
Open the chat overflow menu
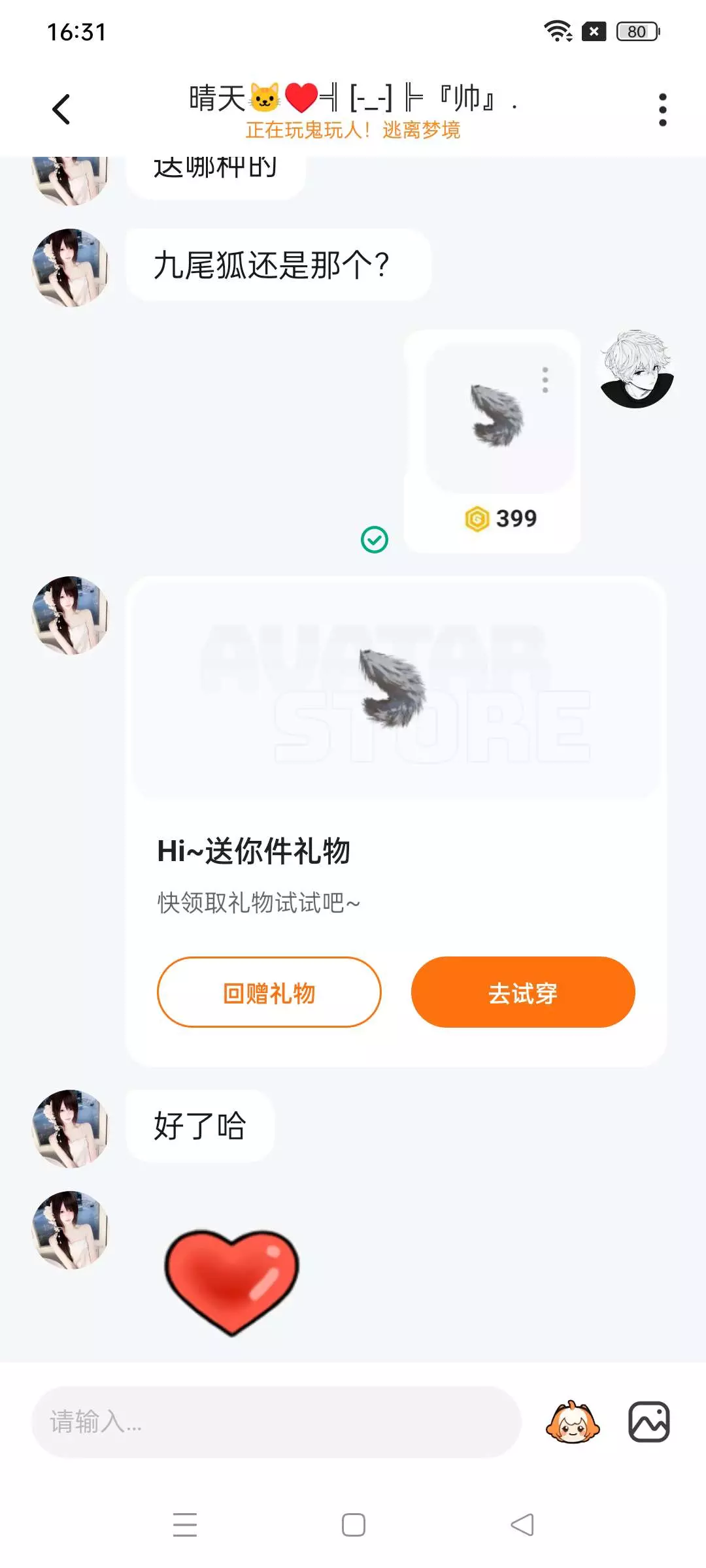662,109
